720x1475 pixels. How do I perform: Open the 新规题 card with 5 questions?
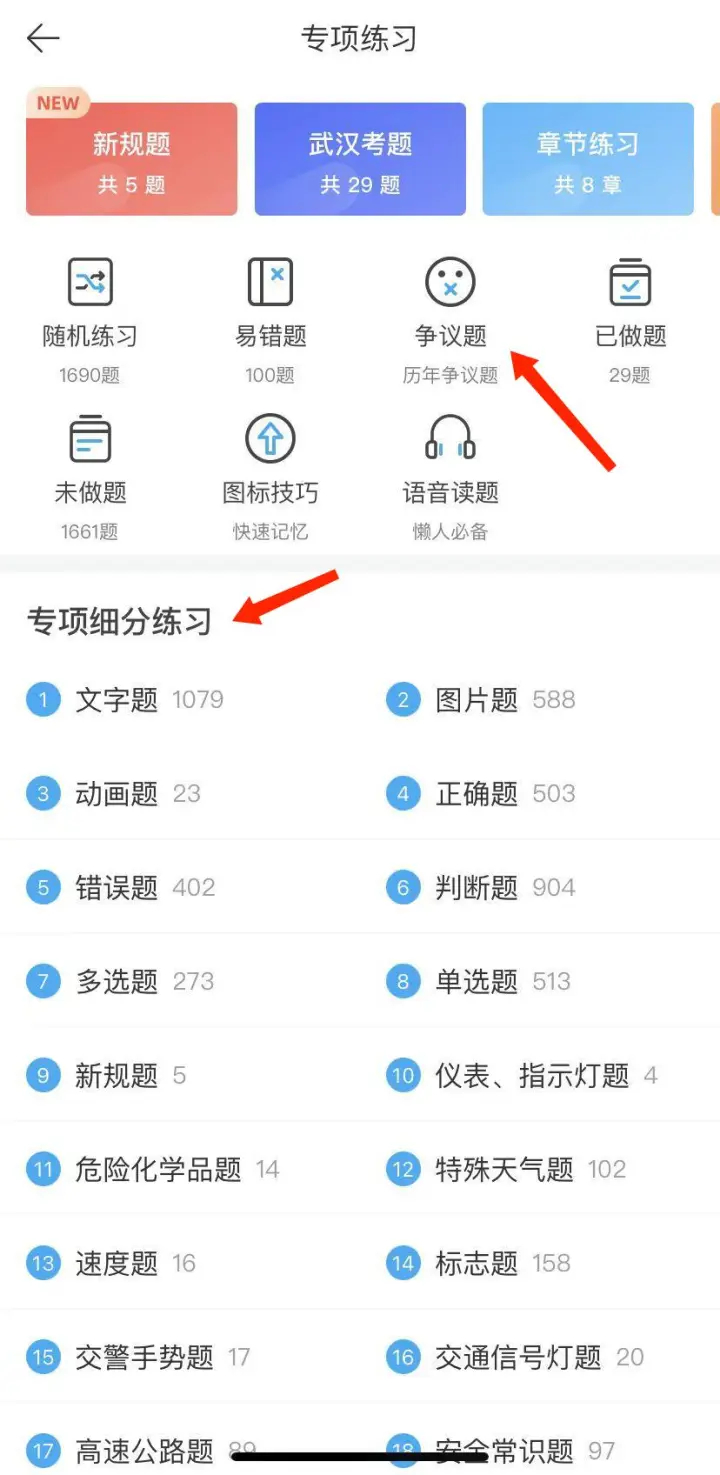tap(132, 159)
